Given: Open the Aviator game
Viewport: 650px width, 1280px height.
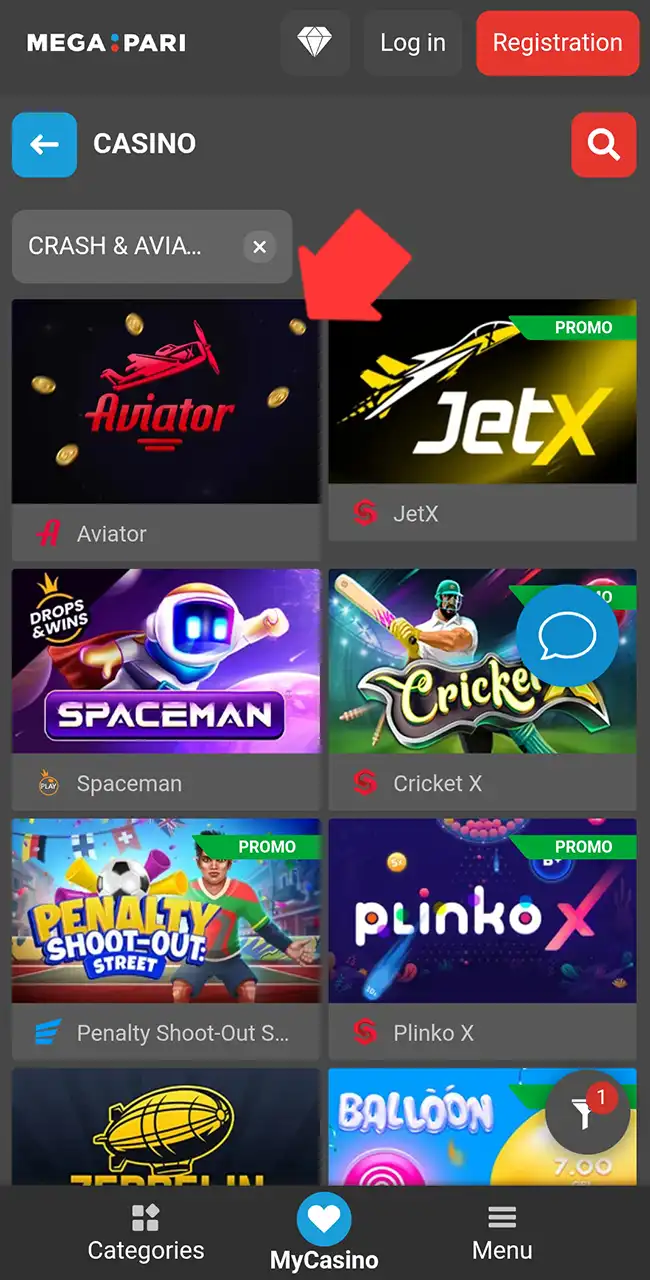Looking at the screenshot, I should [x=166, y=430].
